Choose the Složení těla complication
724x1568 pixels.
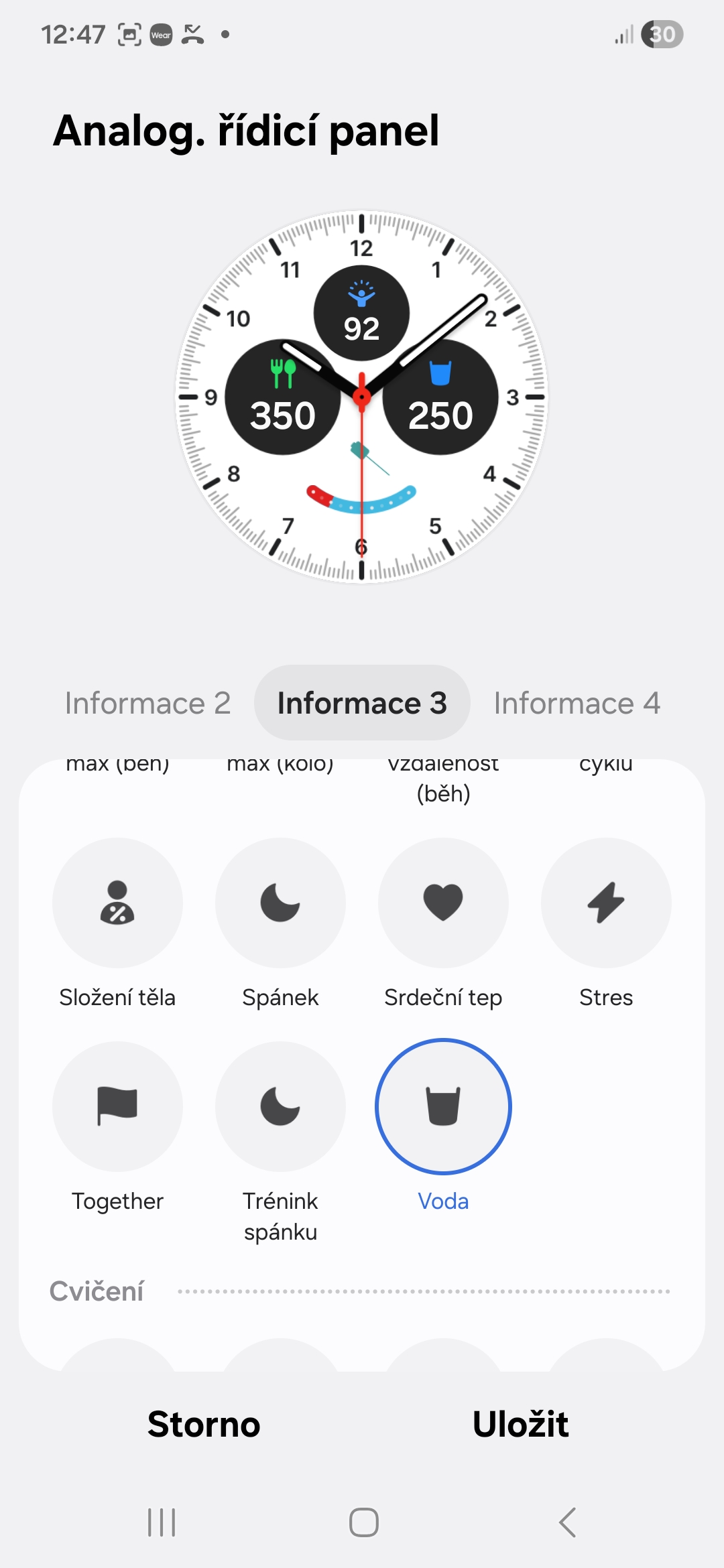point(117,903)
